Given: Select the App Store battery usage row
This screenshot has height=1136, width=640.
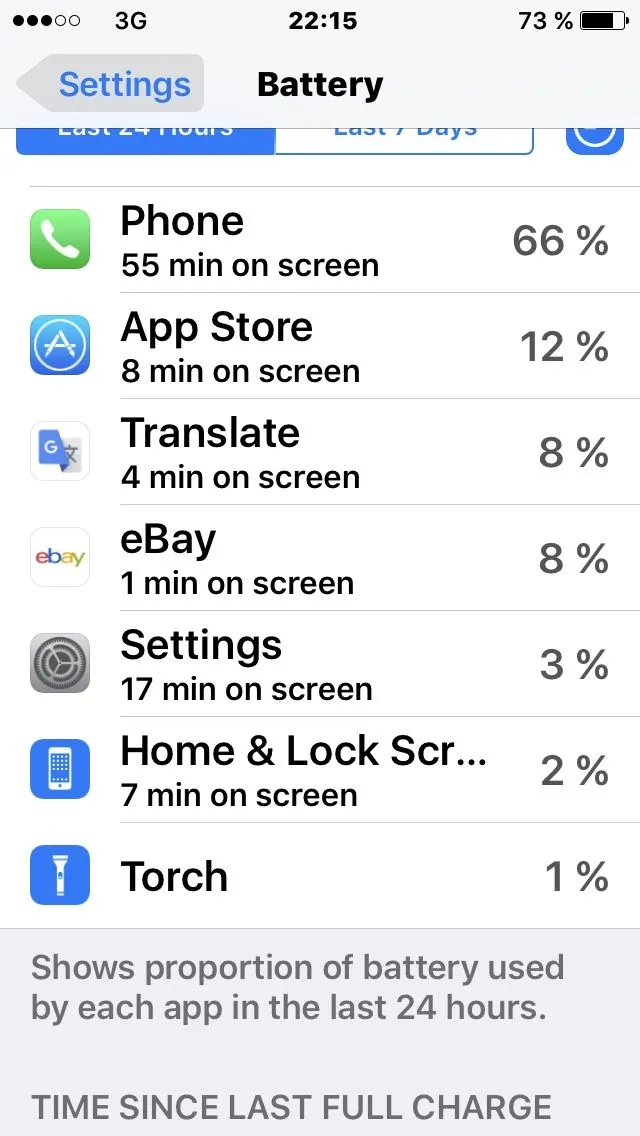Looking at the screenshot, I should tap(320, 346).
